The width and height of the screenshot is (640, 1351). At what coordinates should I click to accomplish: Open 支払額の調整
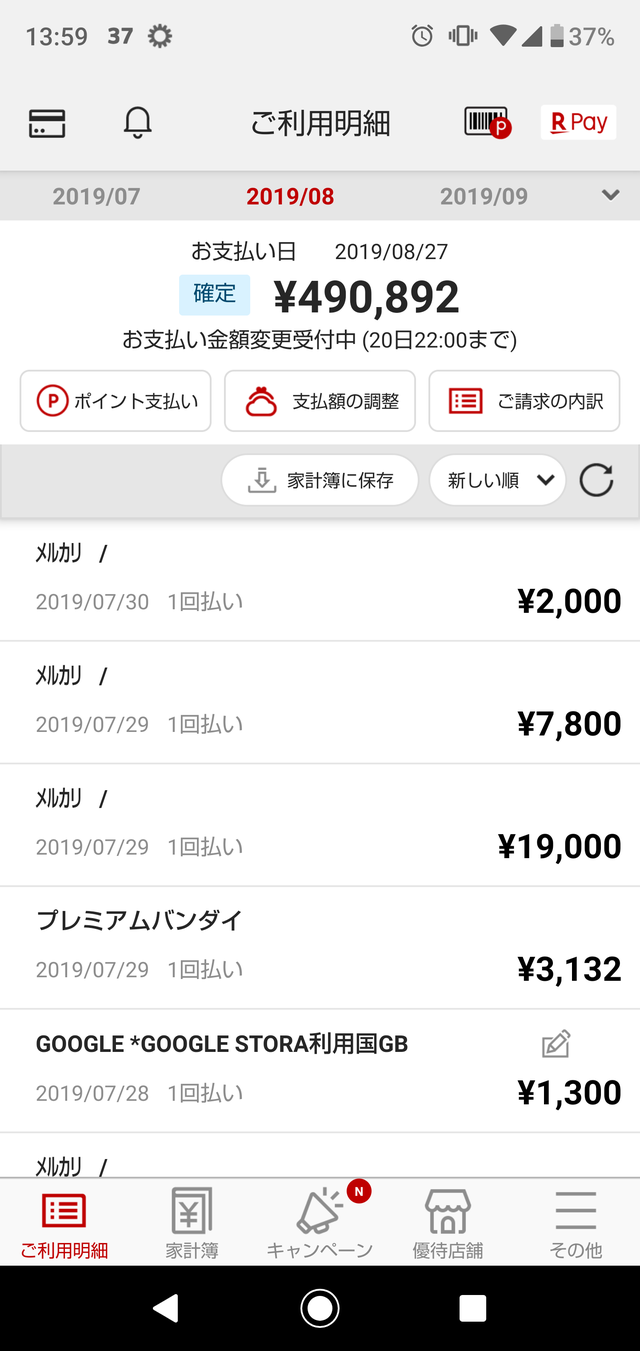point(320,401)
